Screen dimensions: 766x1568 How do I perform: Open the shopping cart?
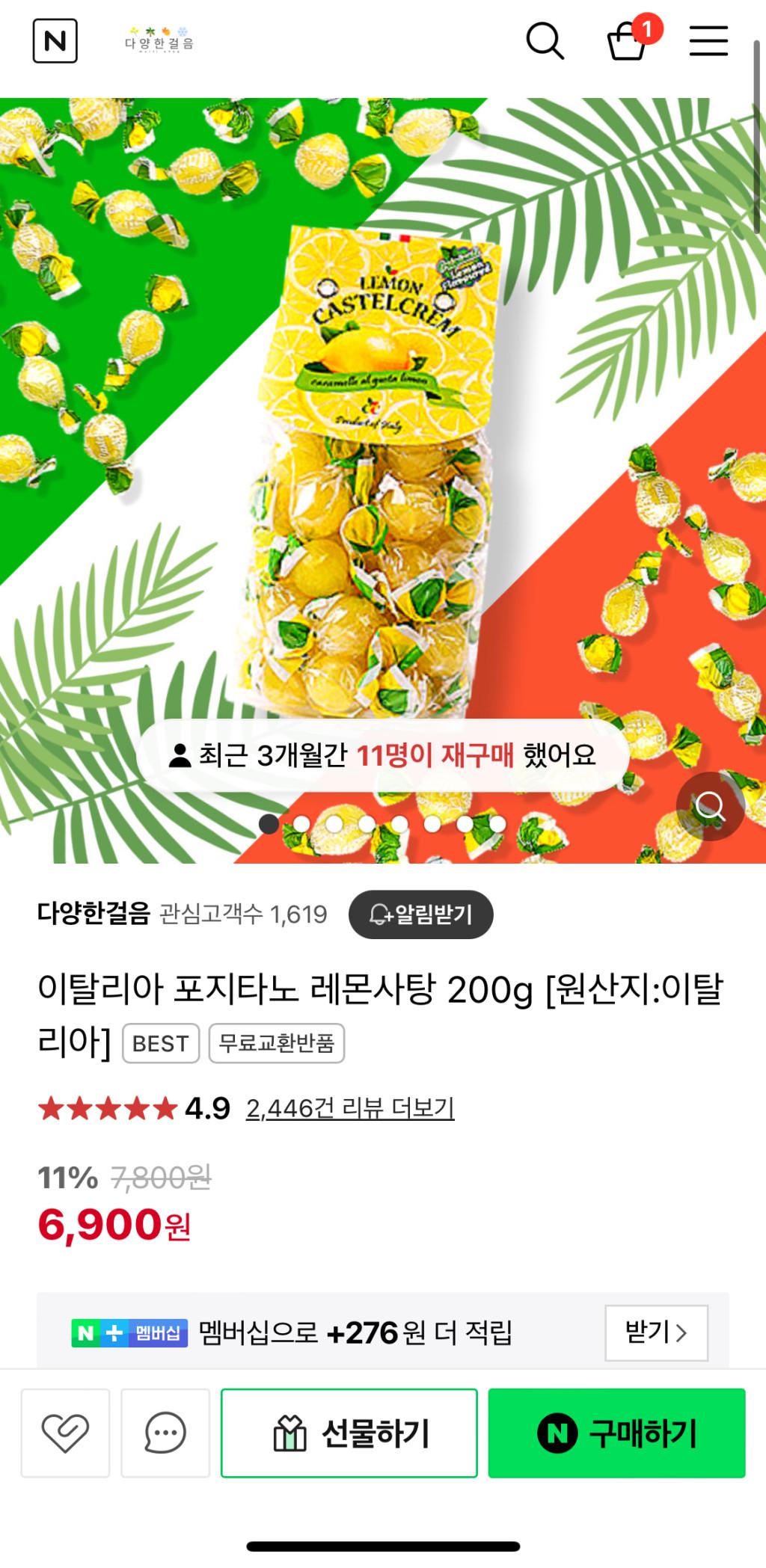[628, 41]
